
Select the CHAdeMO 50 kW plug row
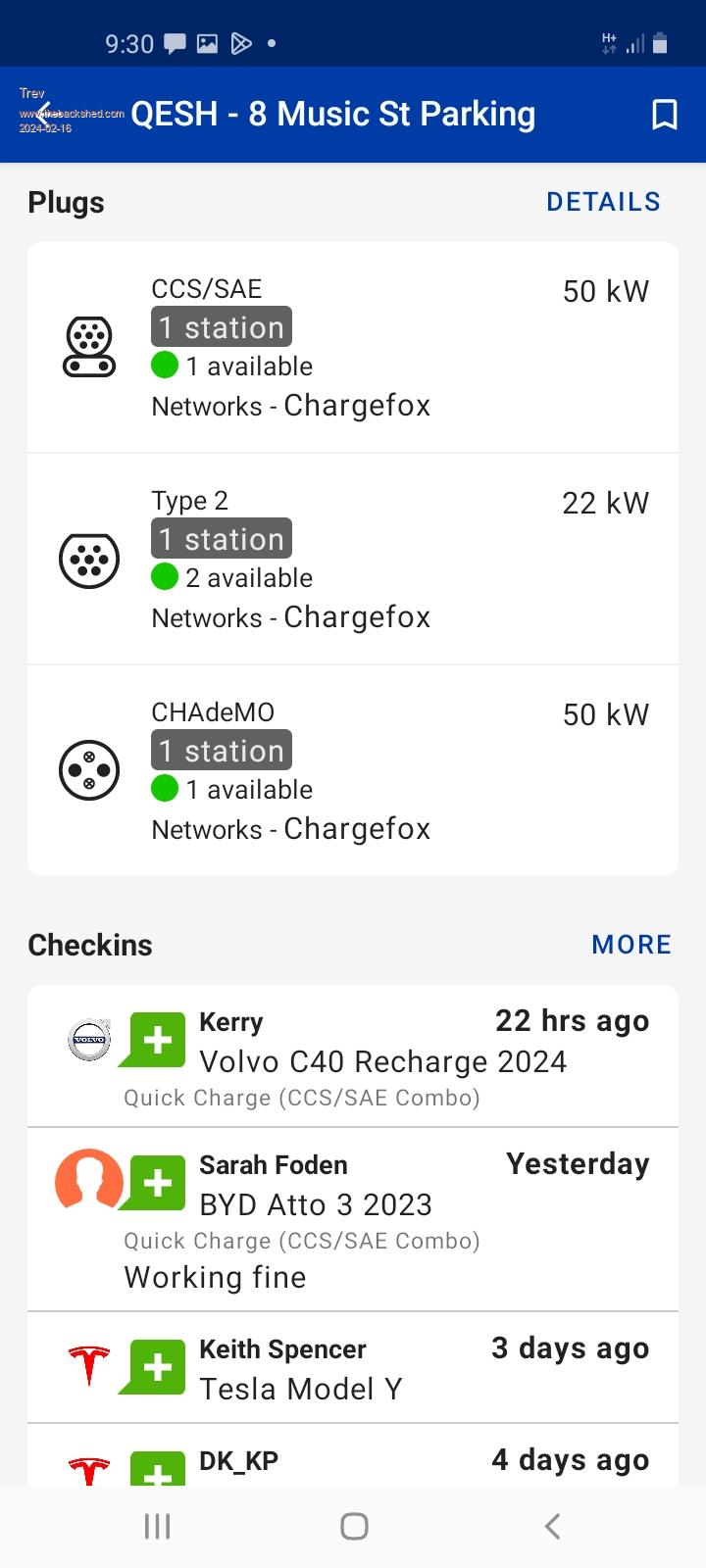click(353, 770)
